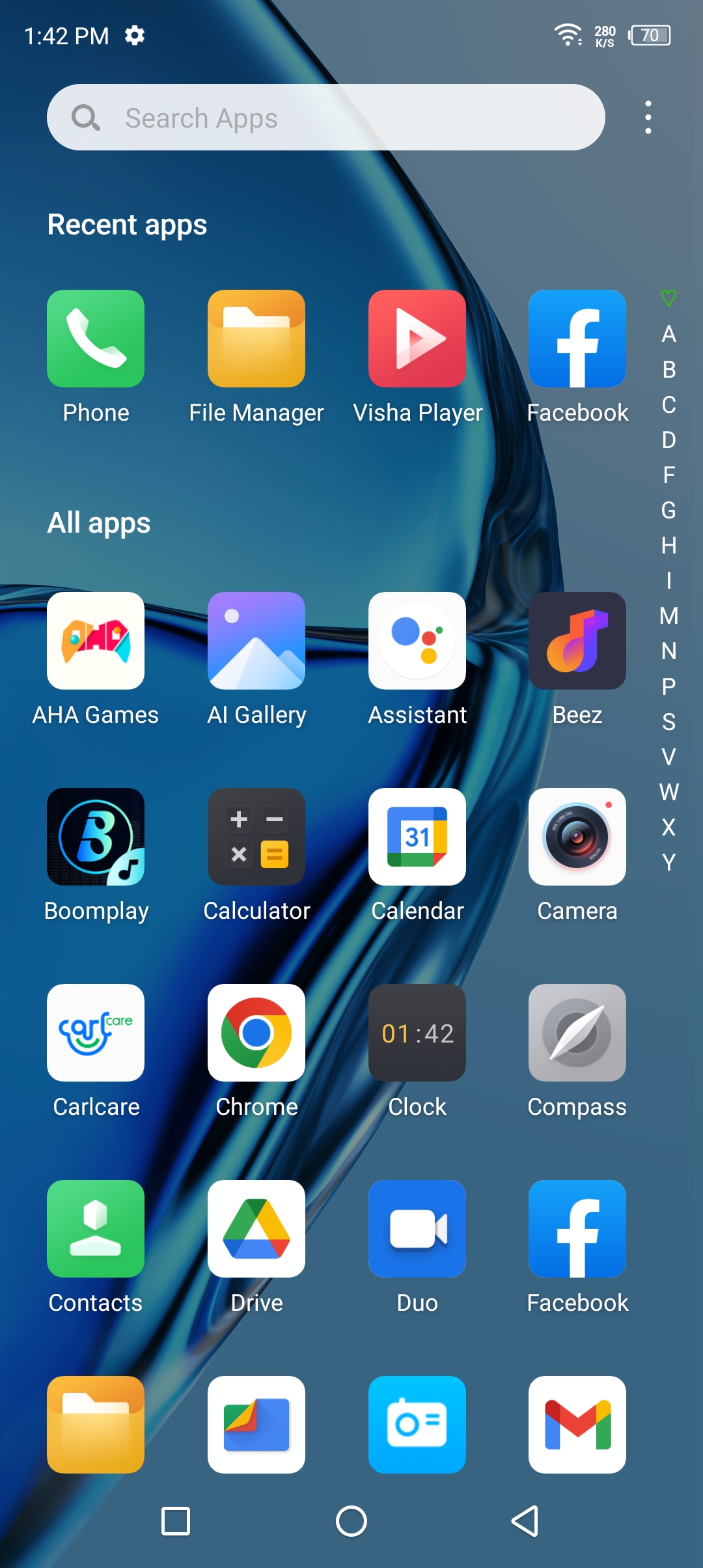
Task: Tap the settings gear in the status bar
Action: [135, 36]
